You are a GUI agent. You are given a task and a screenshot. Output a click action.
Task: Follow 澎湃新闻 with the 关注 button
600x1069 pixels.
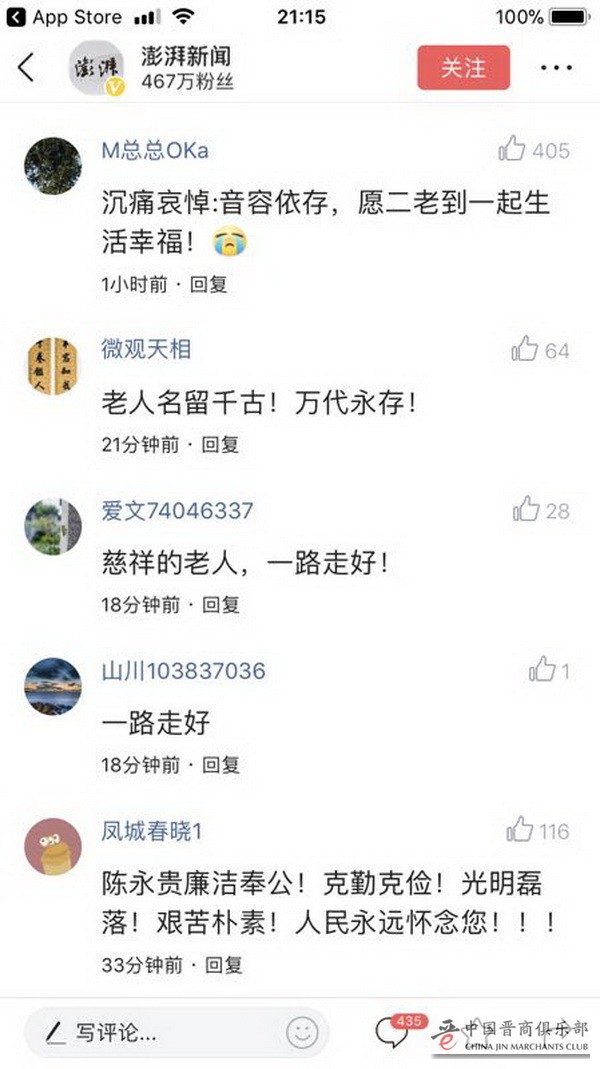tap(463, 68)
